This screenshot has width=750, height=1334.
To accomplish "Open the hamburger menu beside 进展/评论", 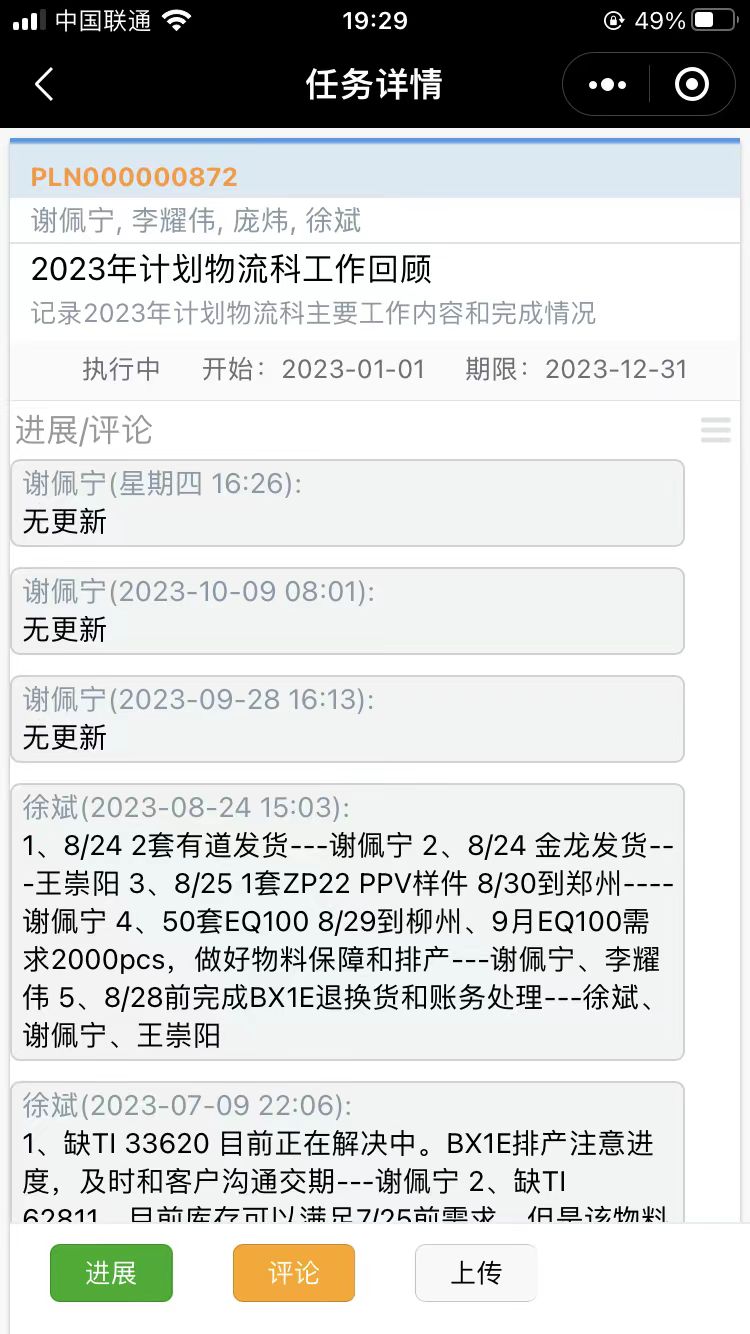I will (x=716, y=430).
